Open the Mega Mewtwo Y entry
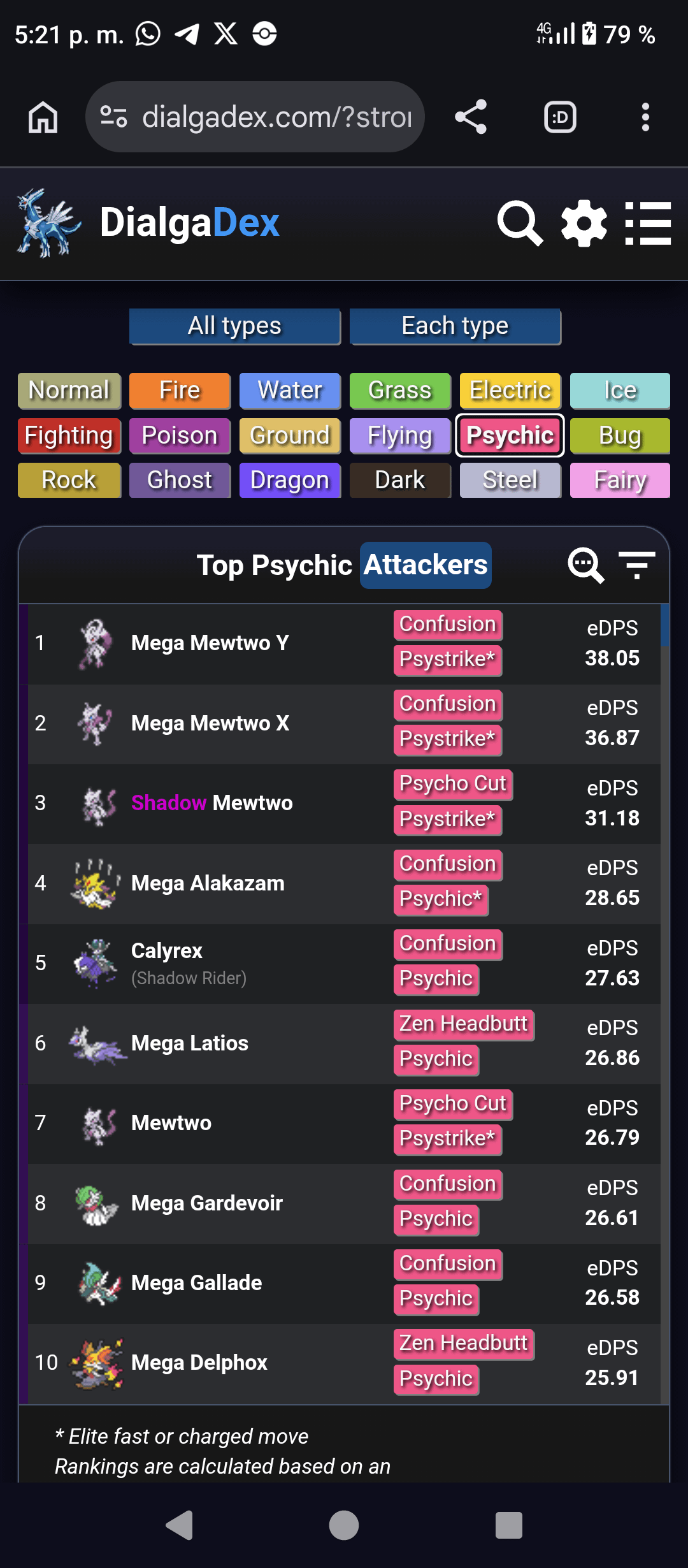The height and width of the screenshot is (1568, 688). pos(210,643)
